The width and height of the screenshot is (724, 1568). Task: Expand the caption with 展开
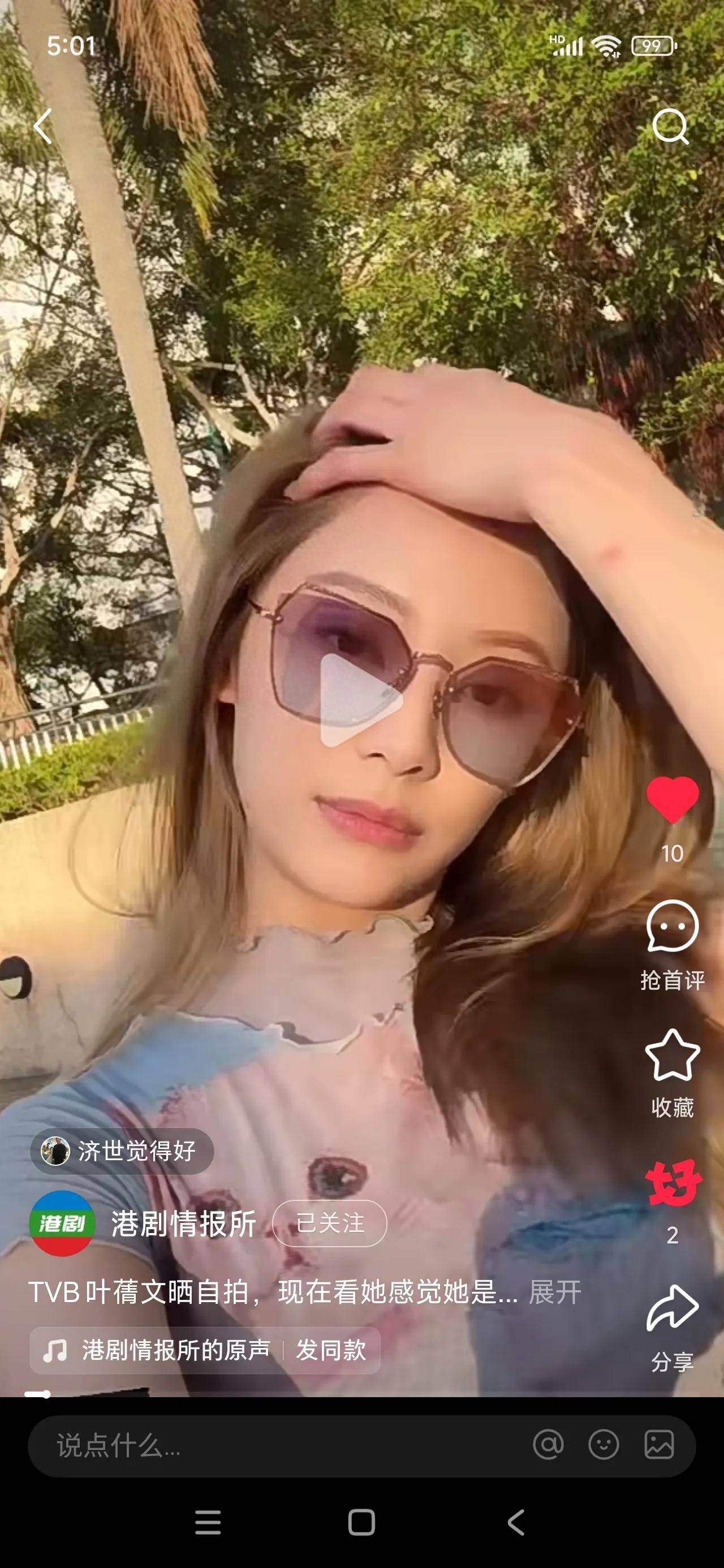(555, 1291)
